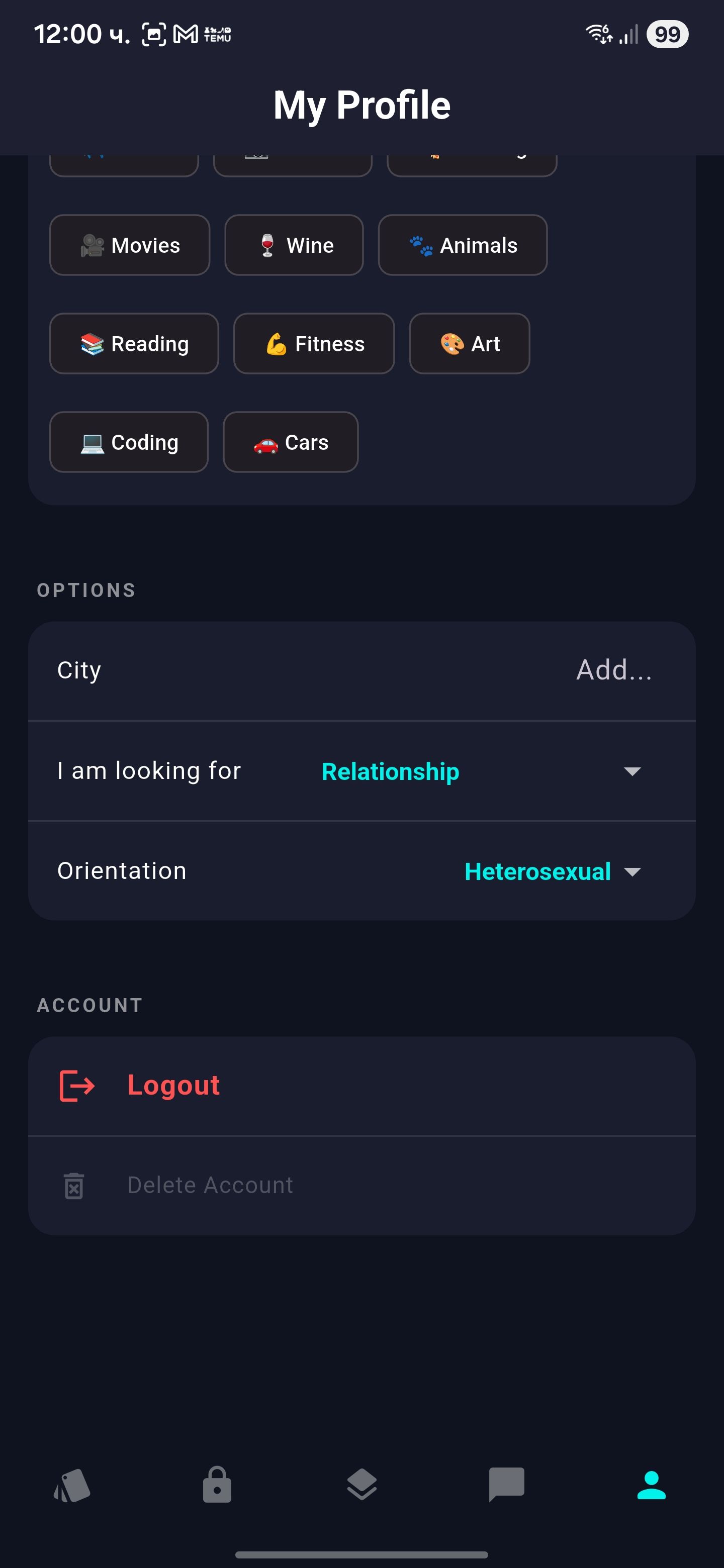Tap the profile tab icon
The height and width of the screenshot is (1568, 724).
652,1485
